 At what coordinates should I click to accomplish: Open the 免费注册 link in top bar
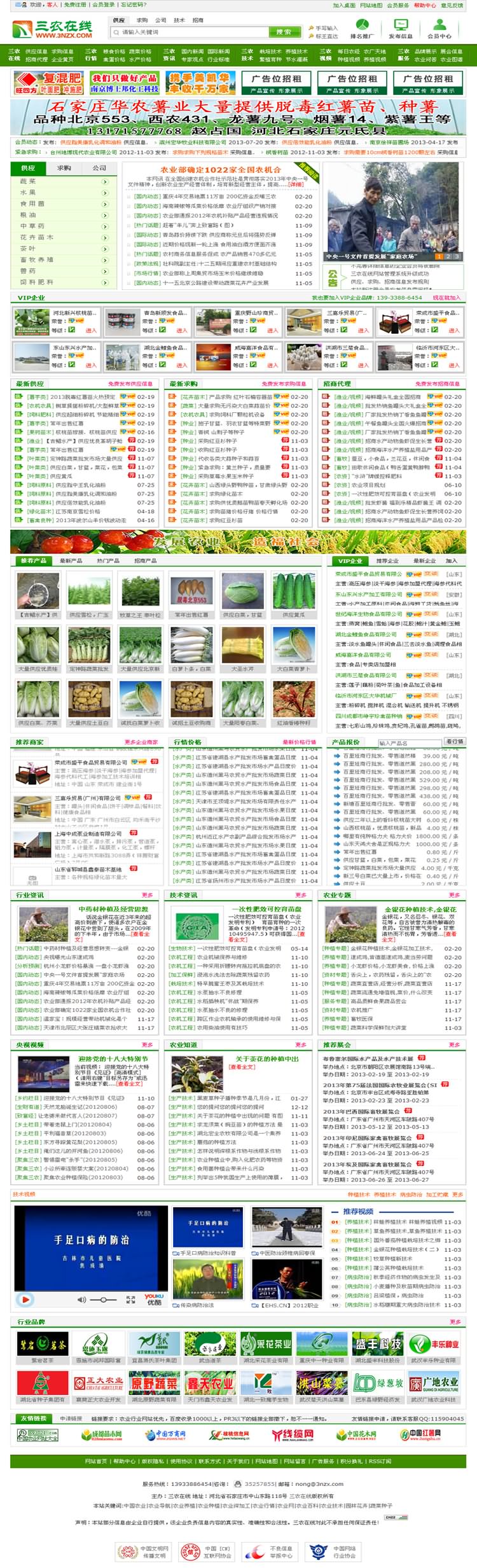(75, 4)
